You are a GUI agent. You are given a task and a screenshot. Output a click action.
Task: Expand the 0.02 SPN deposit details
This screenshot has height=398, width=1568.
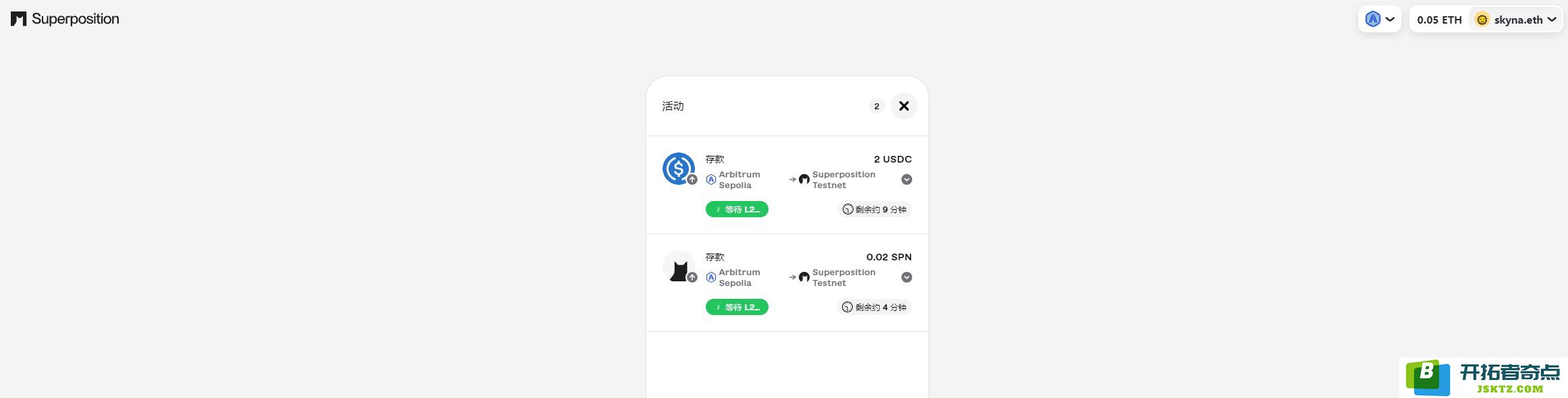coord(906,277)
